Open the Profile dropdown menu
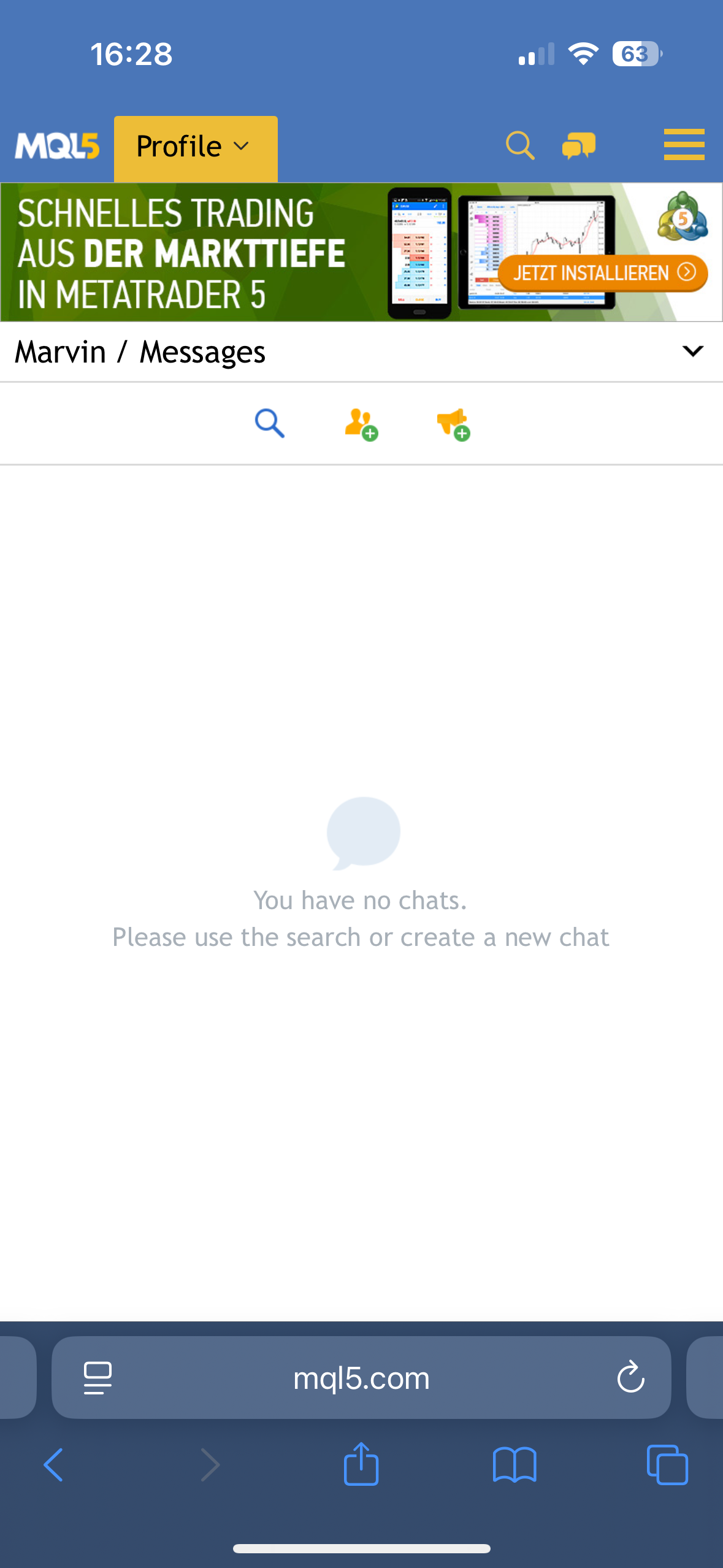The height and width of the screenshot is (1568, 723). coord(195,147)
